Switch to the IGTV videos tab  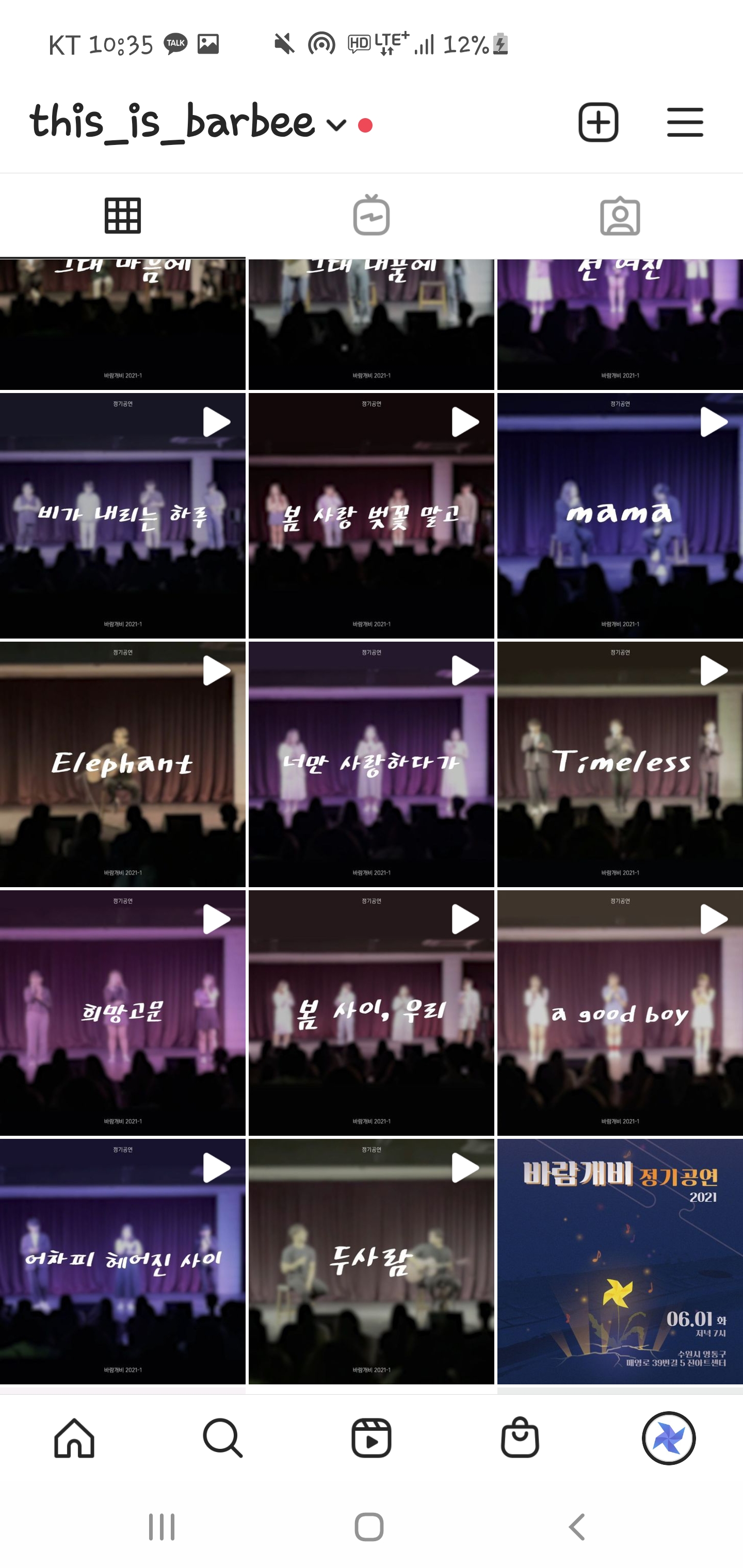[x=371, y=216]
